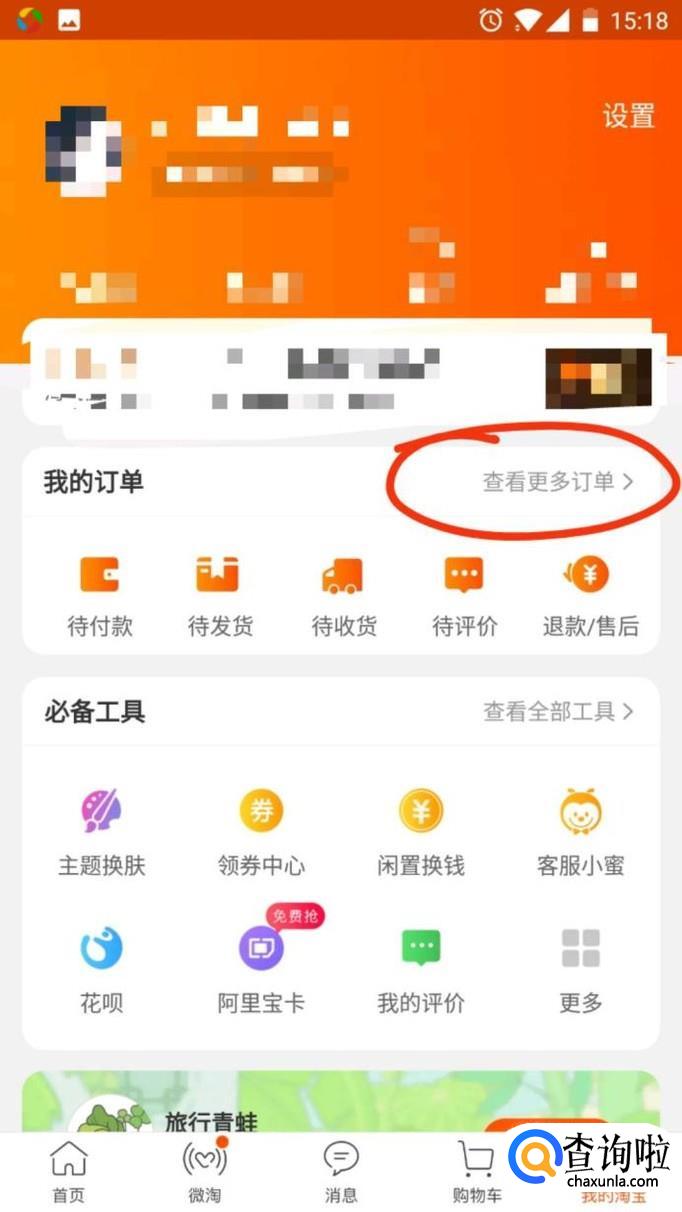Tap 更多 tools grid icon
The image size is (682, 1212).
[x=580, y=967]
